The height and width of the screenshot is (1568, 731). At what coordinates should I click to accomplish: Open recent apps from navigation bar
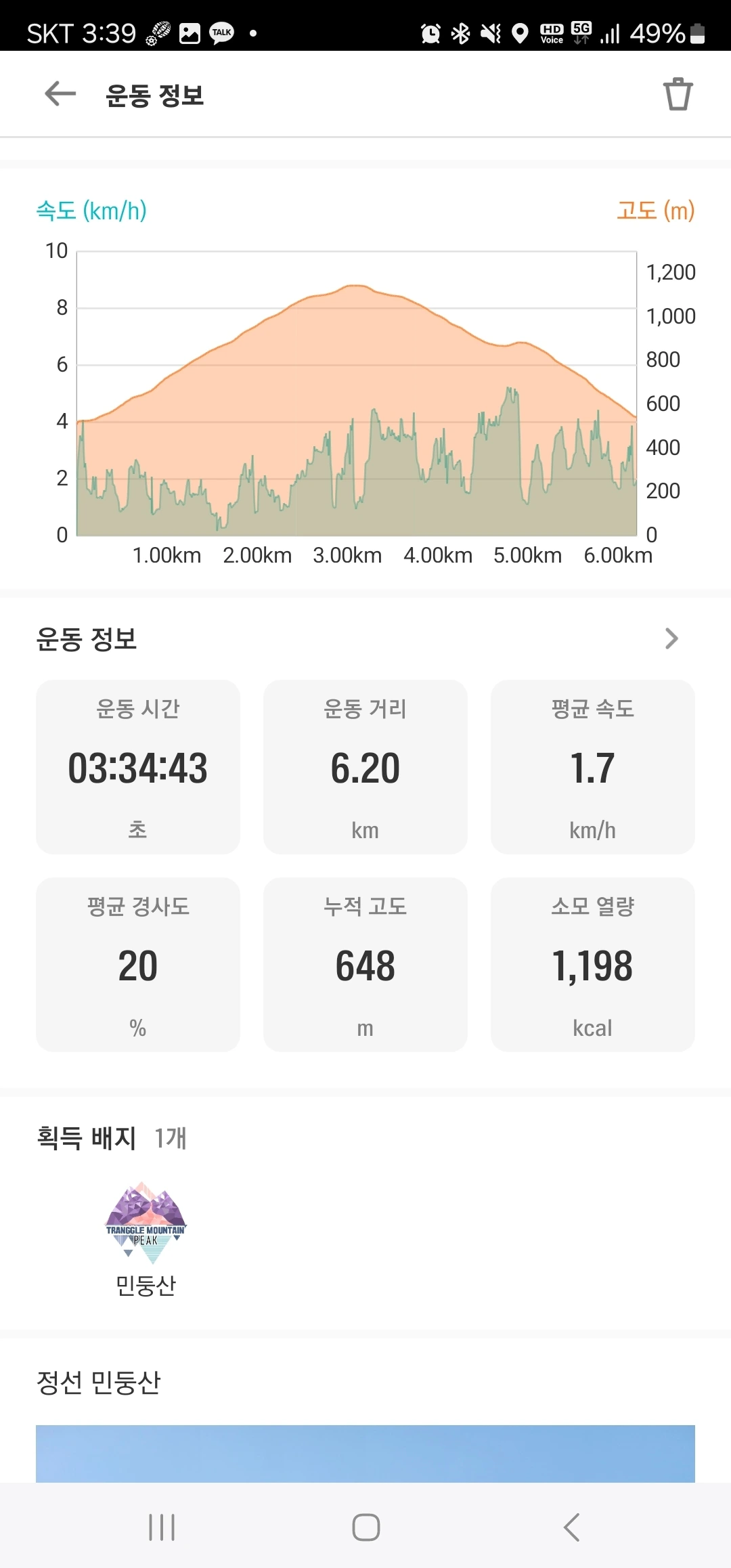coord(162,1527)
